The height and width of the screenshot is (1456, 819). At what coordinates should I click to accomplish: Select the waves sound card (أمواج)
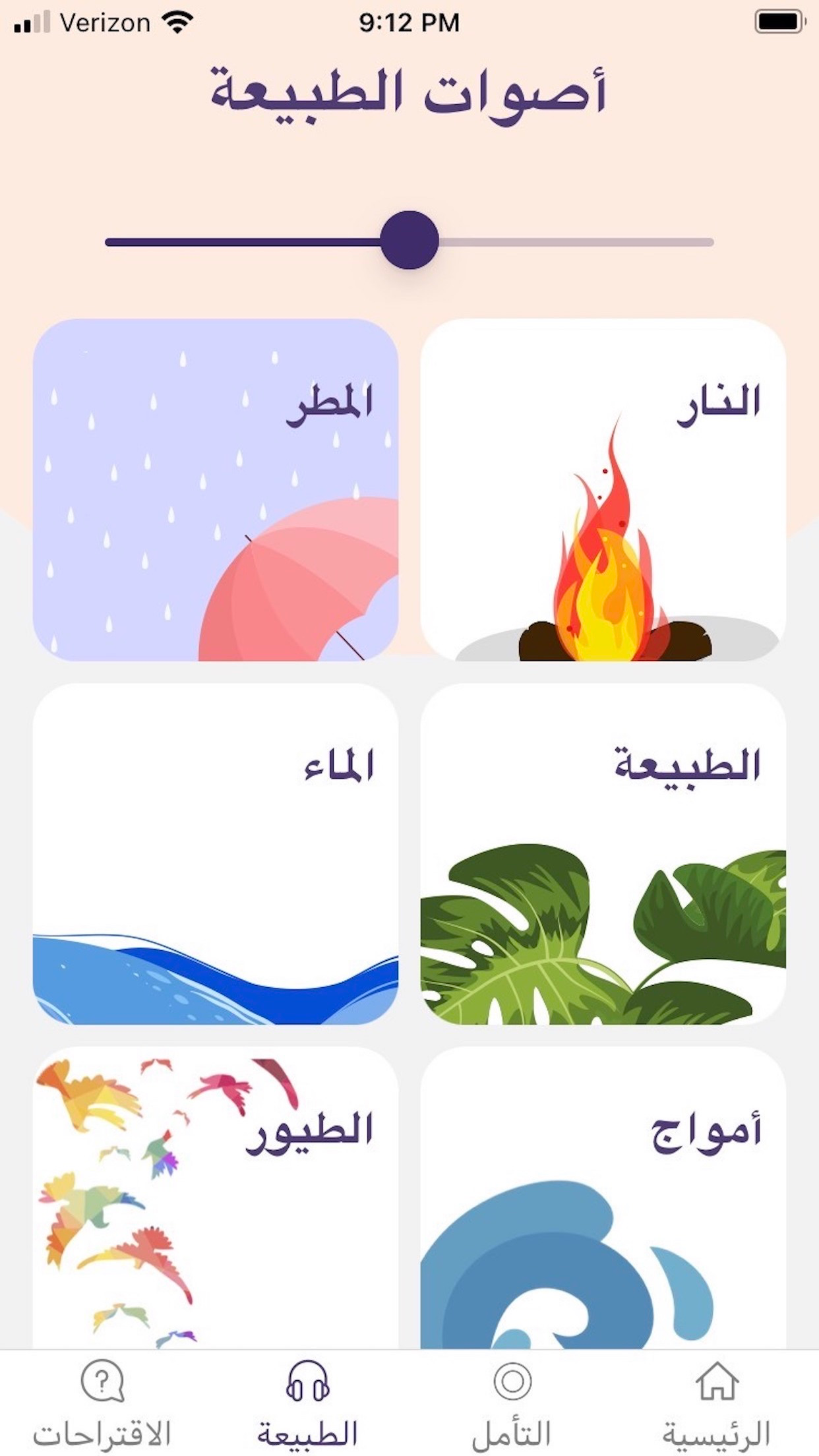(603, 1198)
